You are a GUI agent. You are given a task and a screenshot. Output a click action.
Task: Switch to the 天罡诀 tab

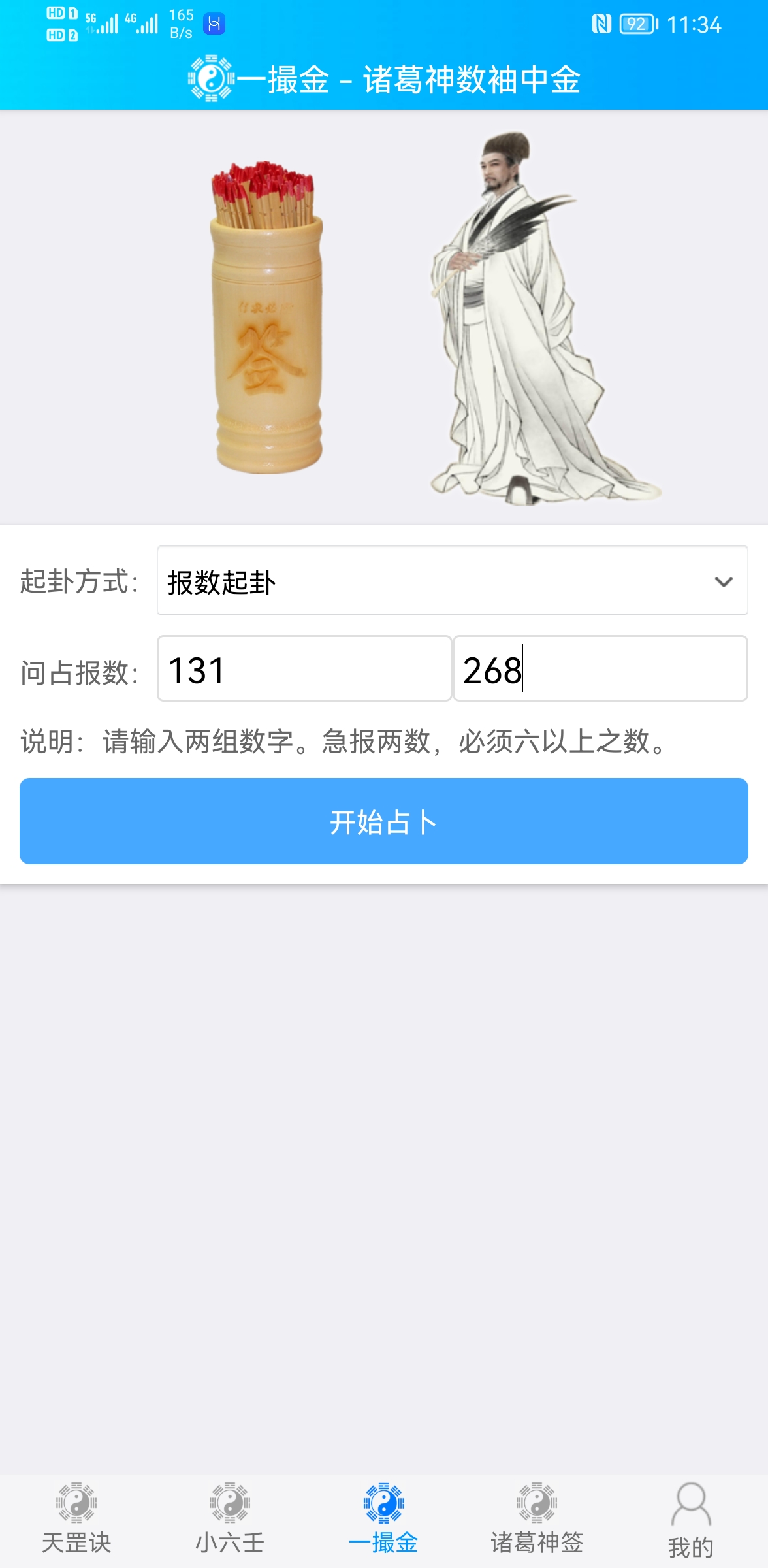click(x=76, y=1520)
